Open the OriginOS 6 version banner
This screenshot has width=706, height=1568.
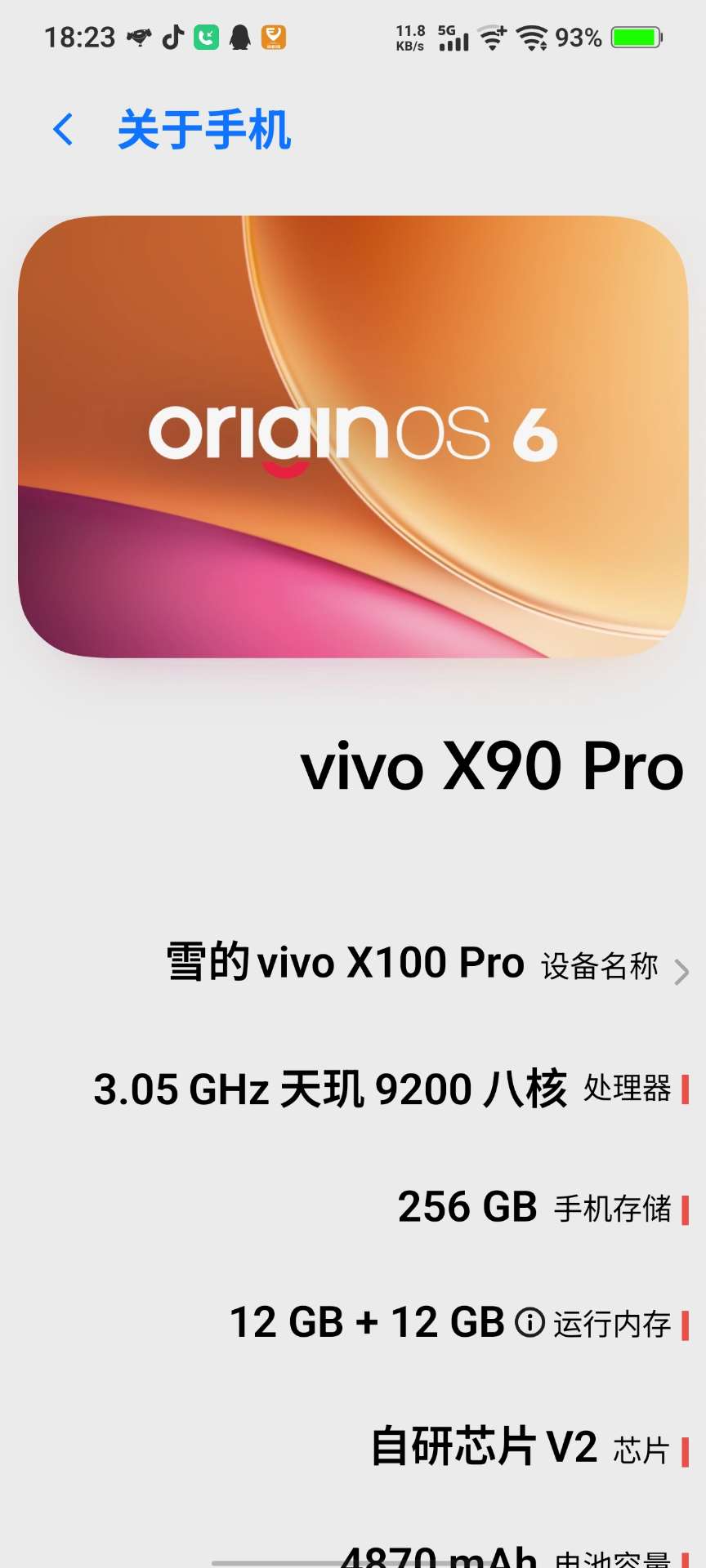pos(353,437)
